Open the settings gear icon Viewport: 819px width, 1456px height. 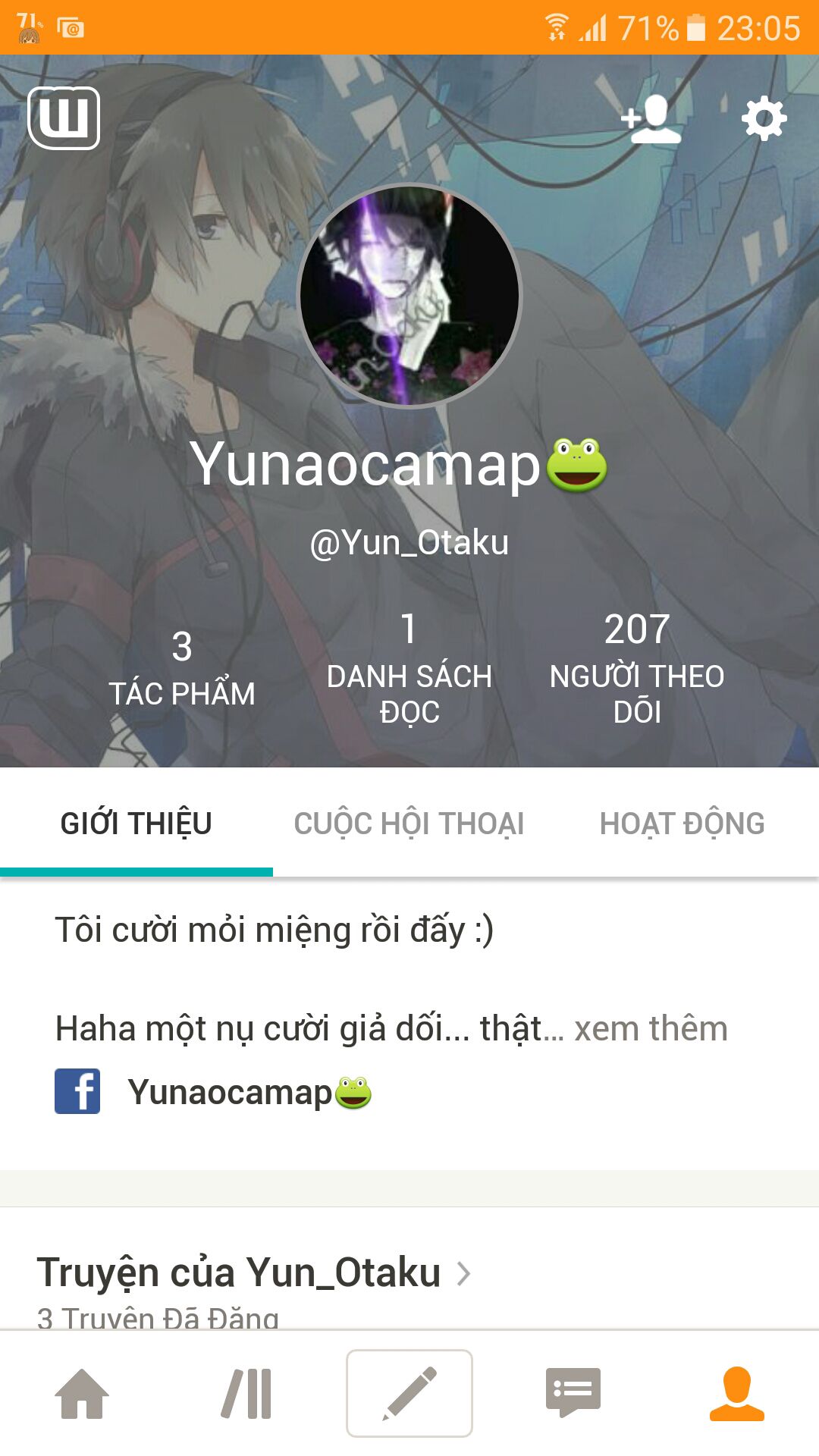point(764,118)
